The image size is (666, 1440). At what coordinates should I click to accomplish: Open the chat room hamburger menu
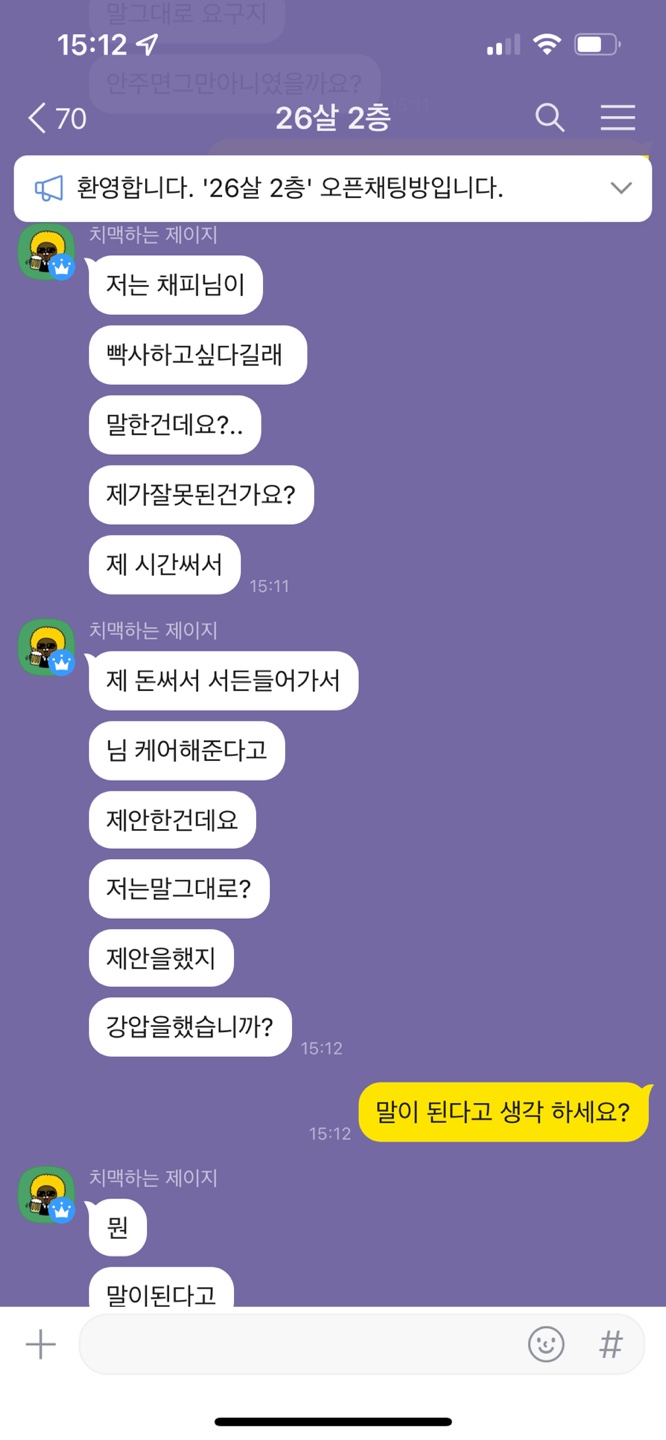click(x=617, y=118)
